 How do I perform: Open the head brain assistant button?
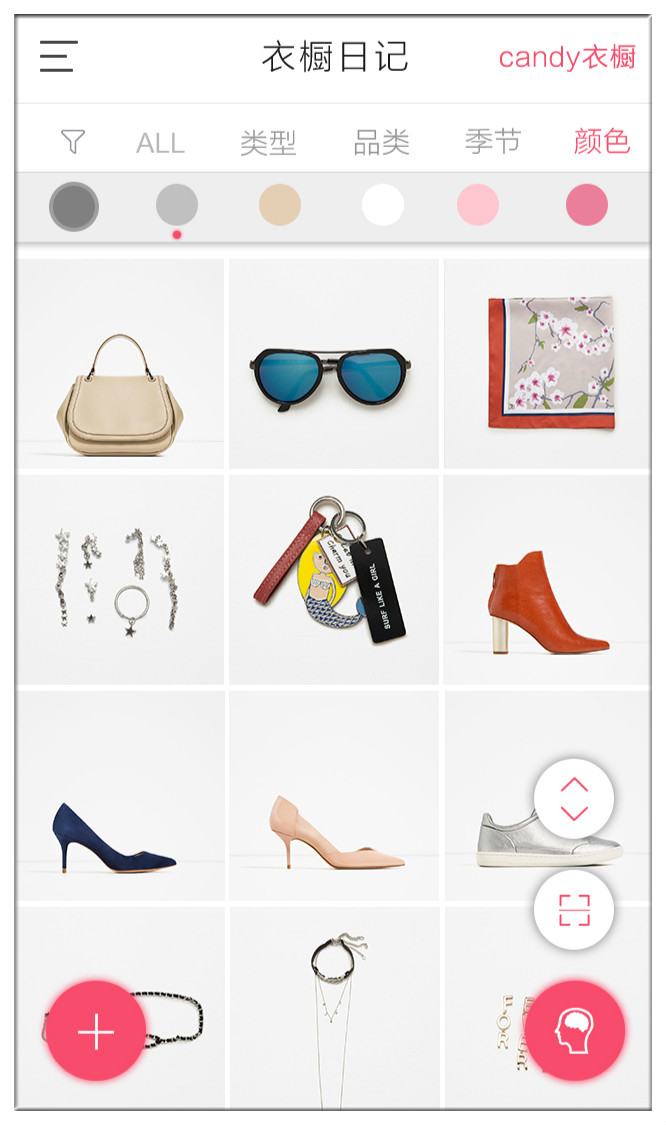[x=575, y=1030]
